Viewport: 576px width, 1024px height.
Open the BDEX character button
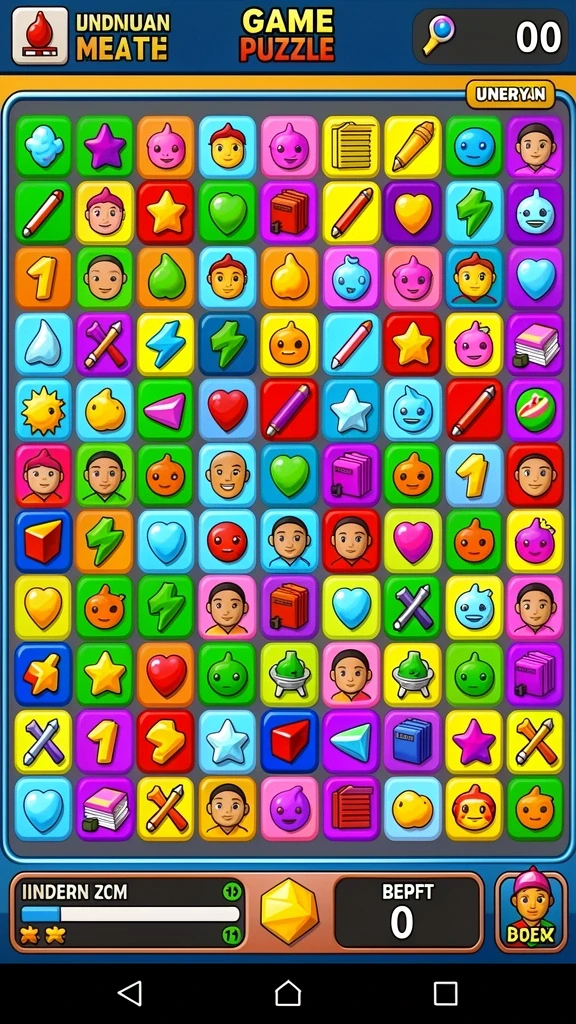coord(531,911)
